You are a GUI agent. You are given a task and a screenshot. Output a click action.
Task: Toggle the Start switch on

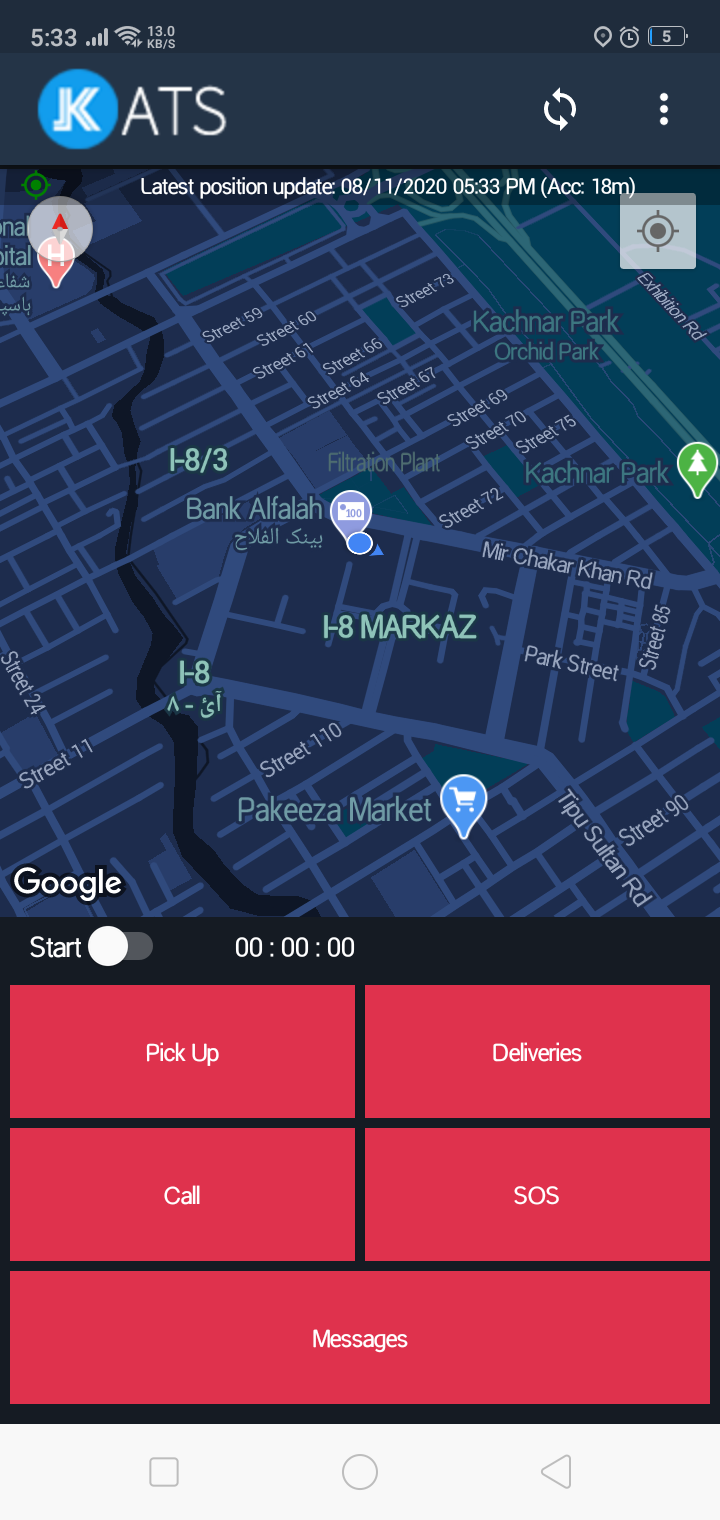(120, 946)
